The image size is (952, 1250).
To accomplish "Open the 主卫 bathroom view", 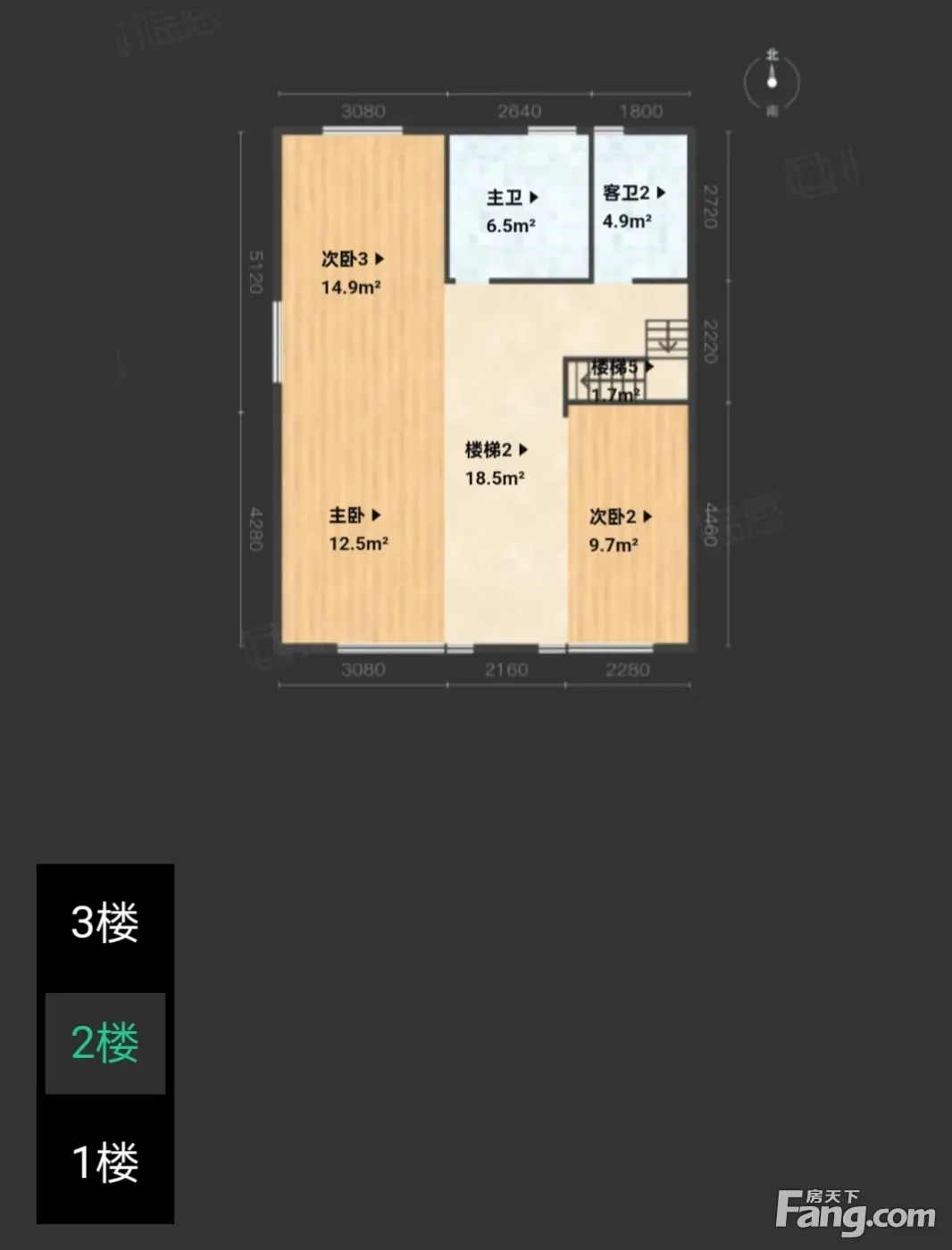I will pyautogui.click(x=512, y=198).
